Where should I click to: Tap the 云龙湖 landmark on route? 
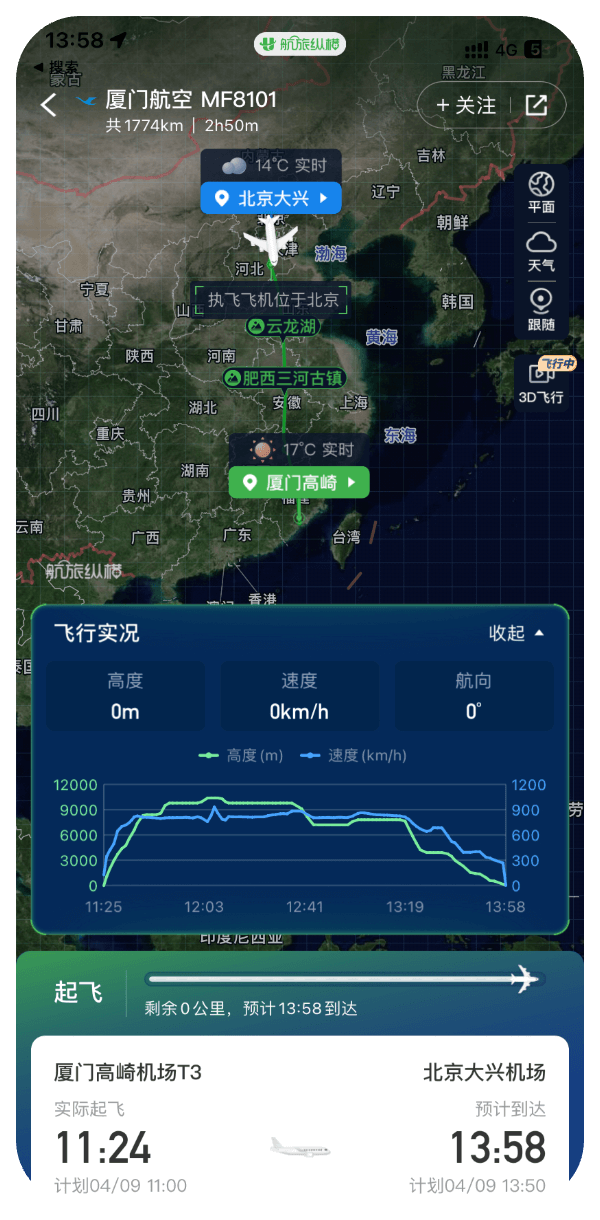[x=282, y=326]
